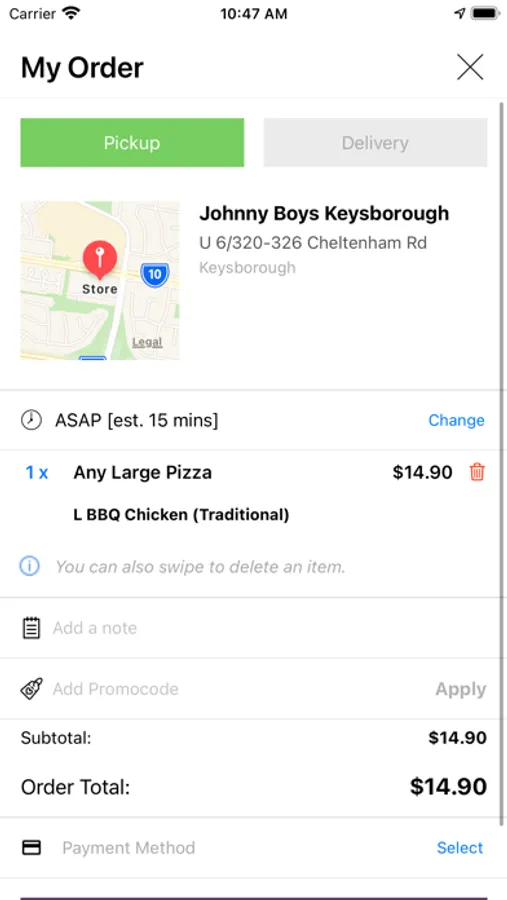Open the Add a note field
Viewport: 507px width, 900px height.
253,628
